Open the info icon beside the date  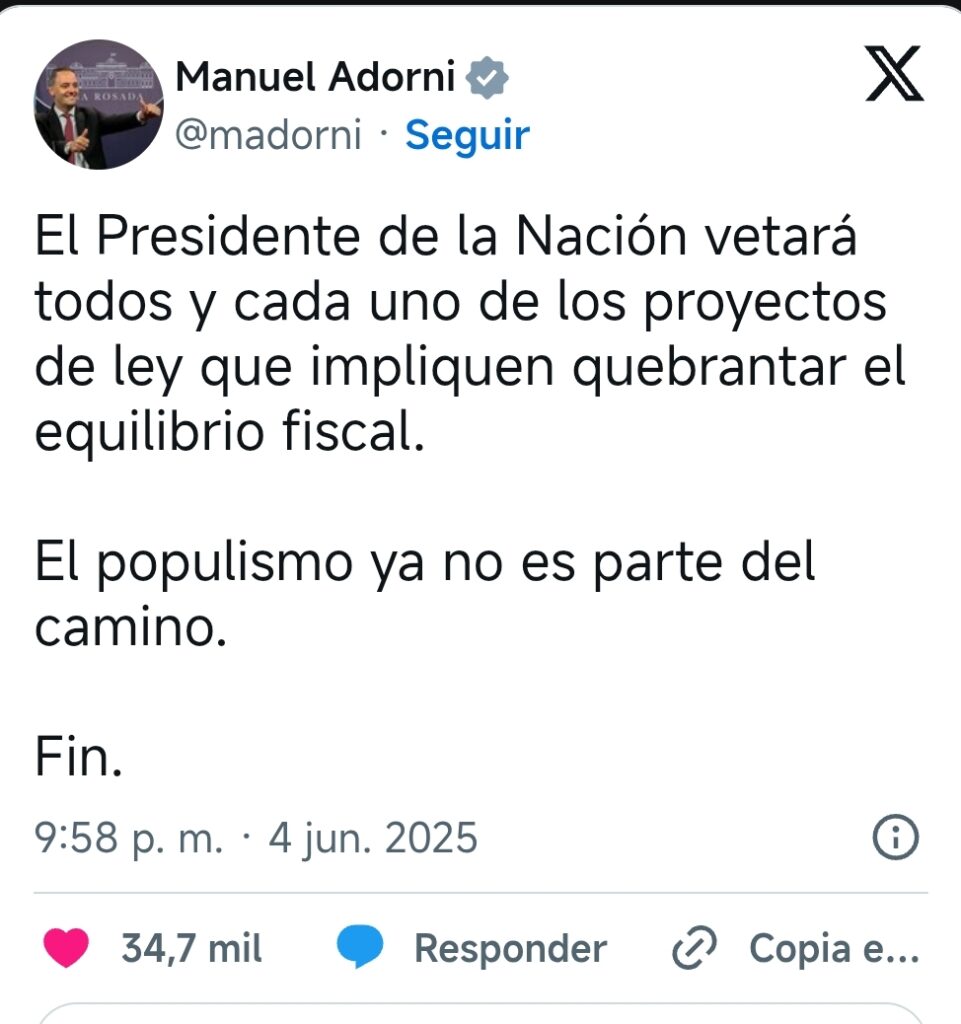click(x=895, y=838)
